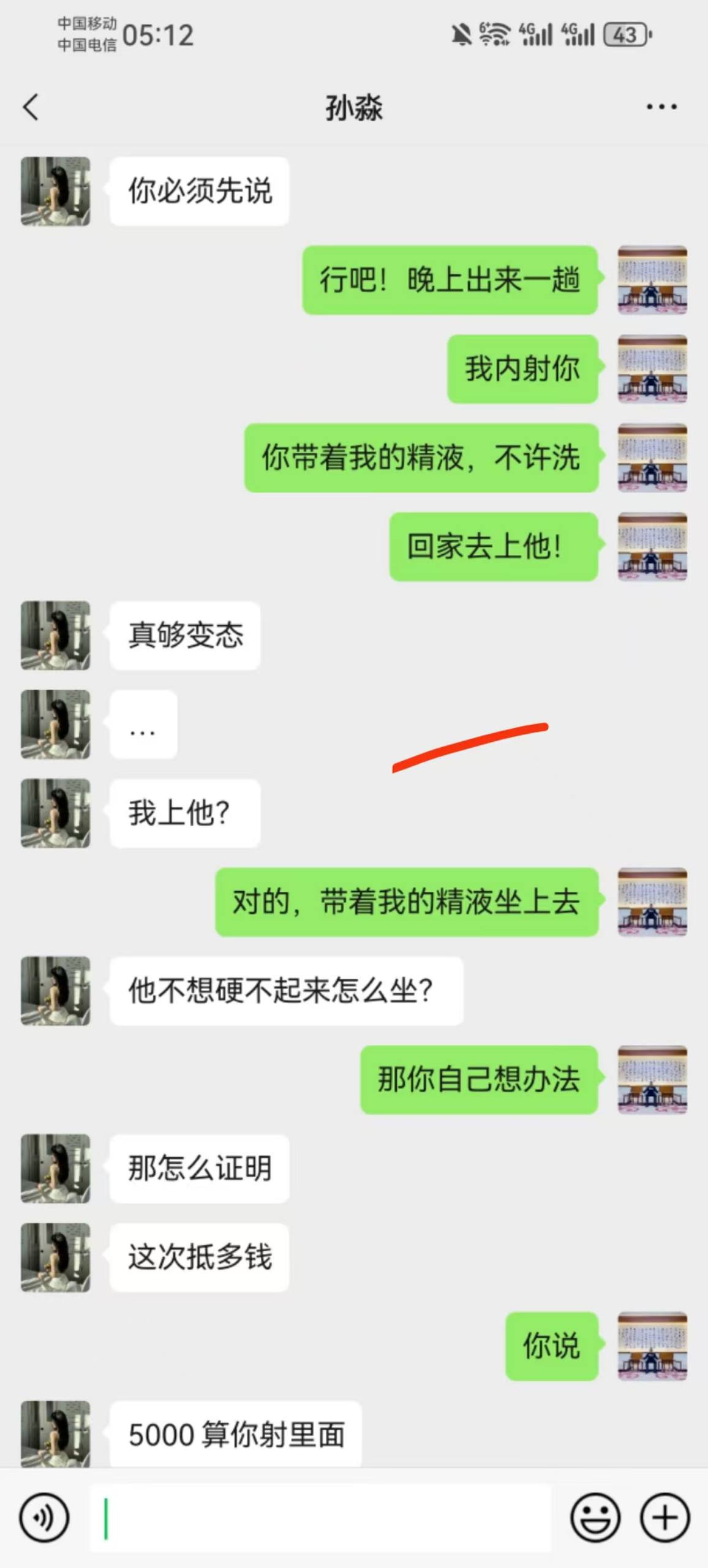The image size is (708, 1568).
Task: Open the chat options overflow menu
Action: (x=661, y=107)
